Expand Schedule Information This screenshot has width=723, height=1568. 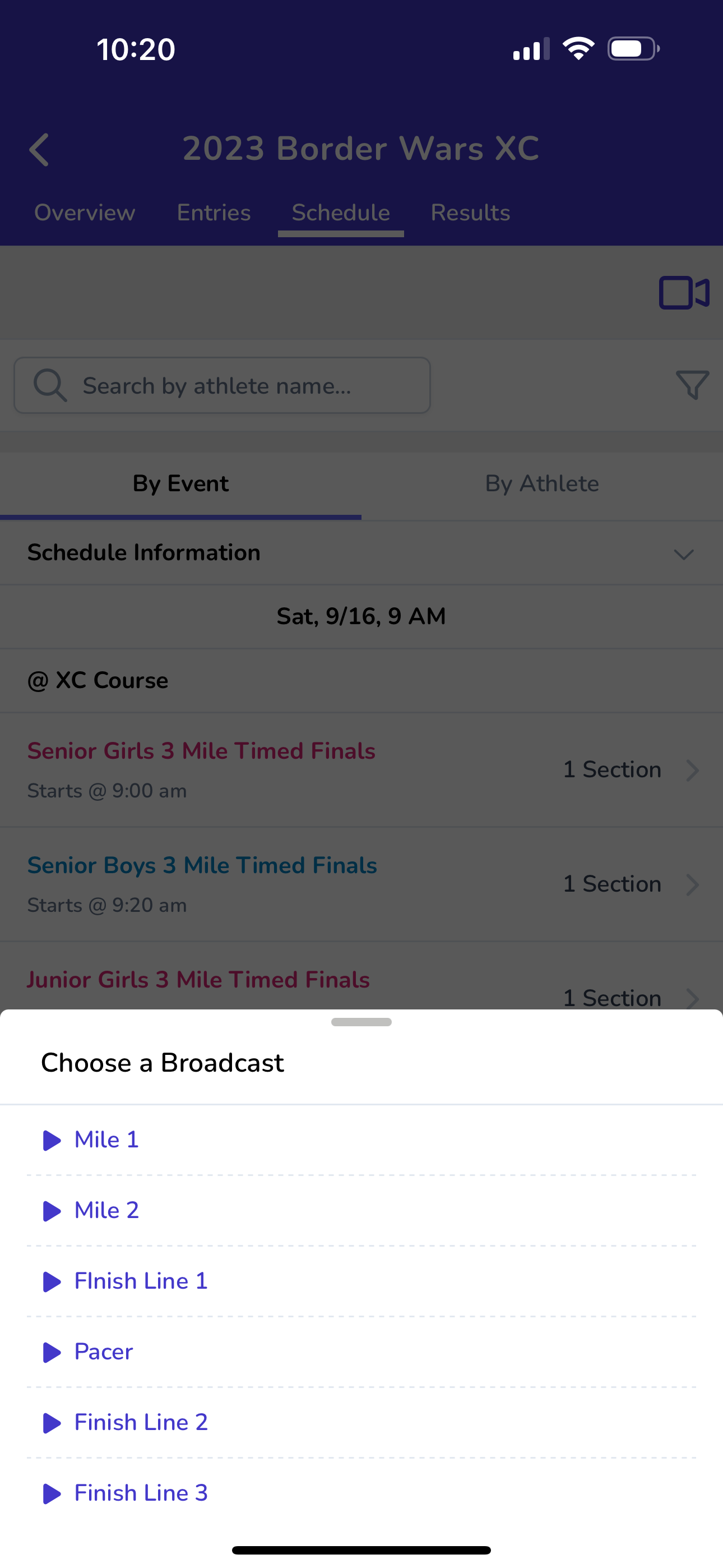[361, 553]
